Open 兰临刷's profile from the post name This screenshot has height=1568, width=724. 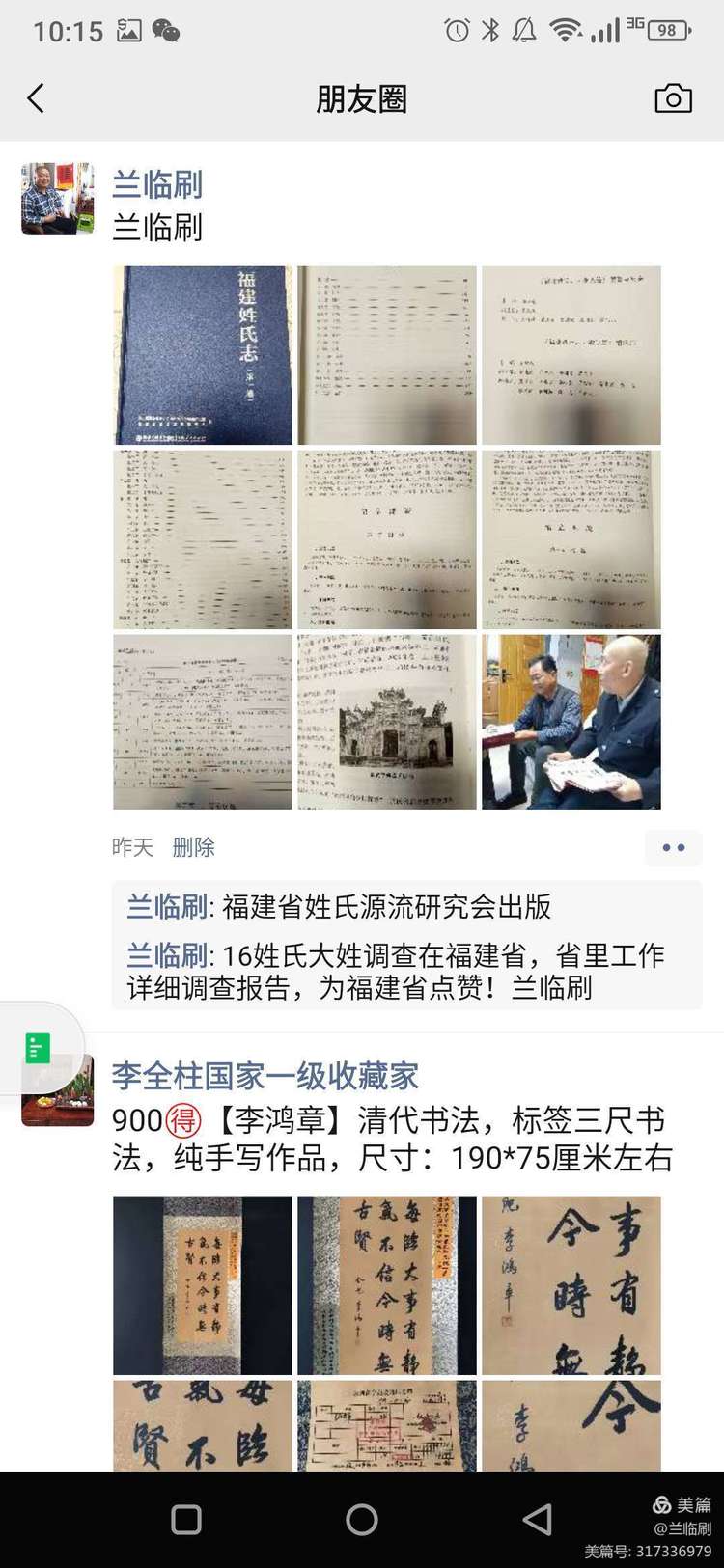coord(157,184)
